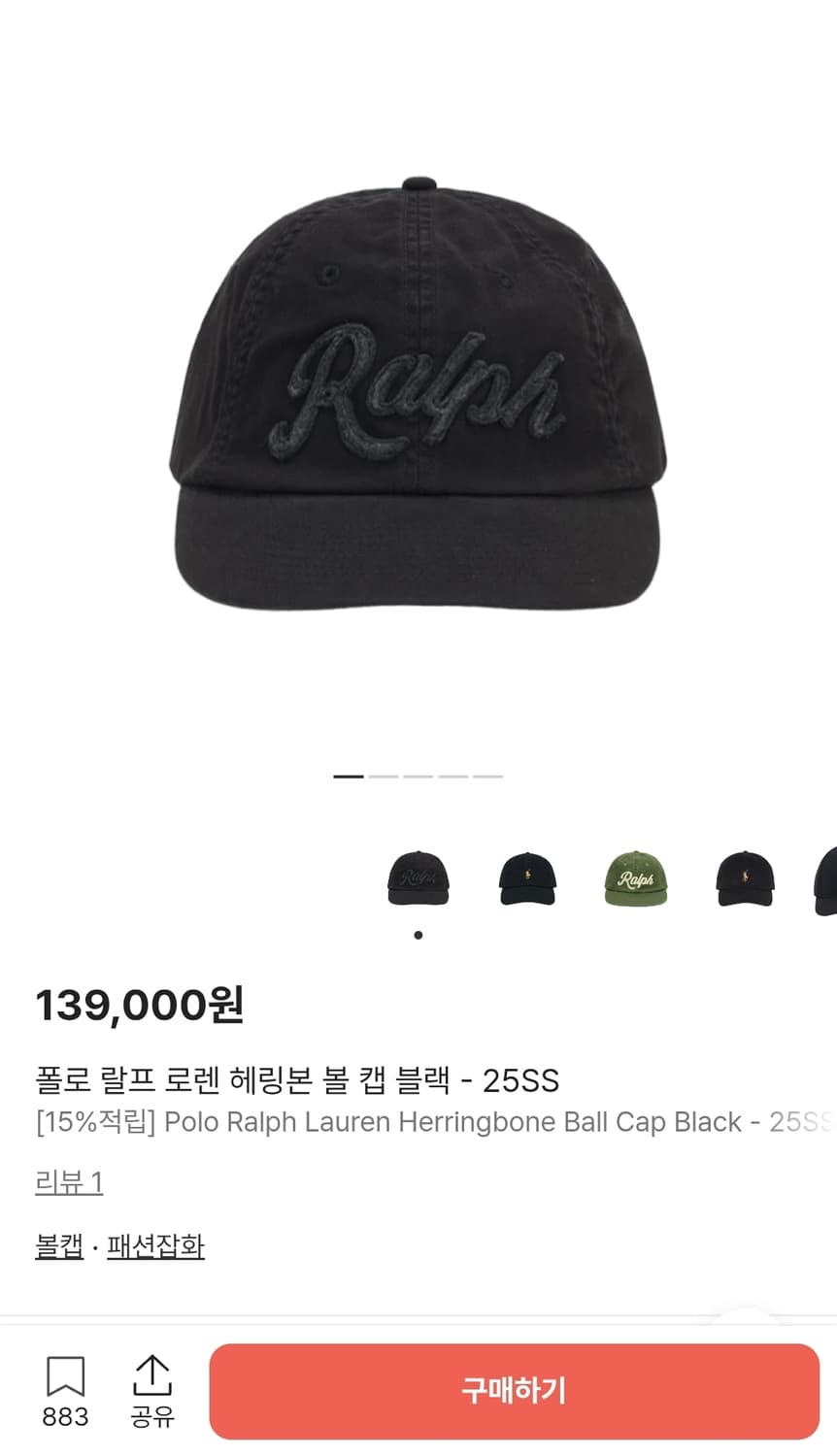Click the red 구매하기 purchase button
Viewport: 837px width, 1456px height.
click(x=516, y=1392)
